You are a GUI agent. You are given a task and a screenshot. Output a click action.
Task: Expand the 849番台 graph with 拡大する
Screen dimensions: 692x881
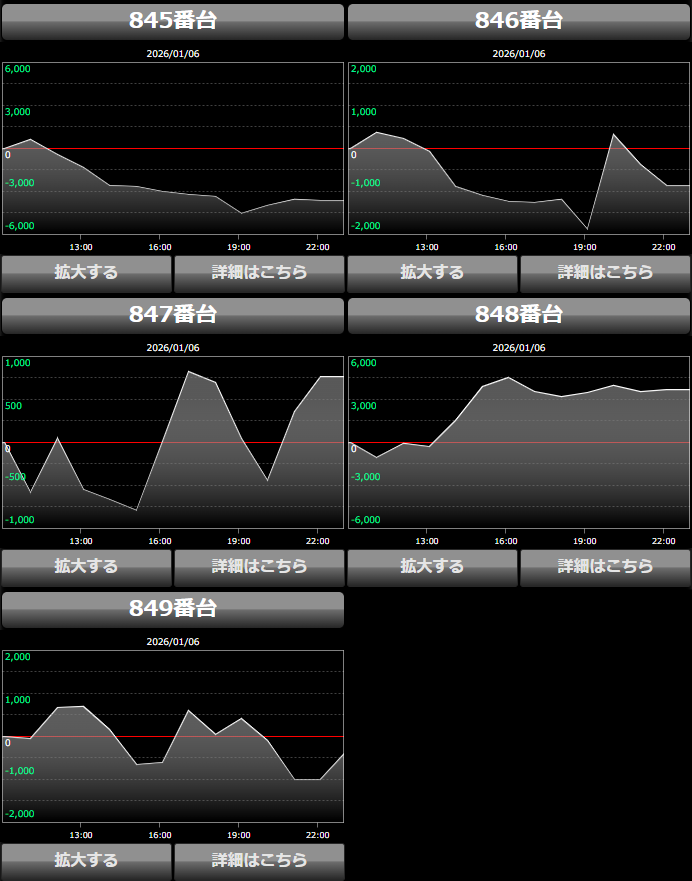point(87,860)
